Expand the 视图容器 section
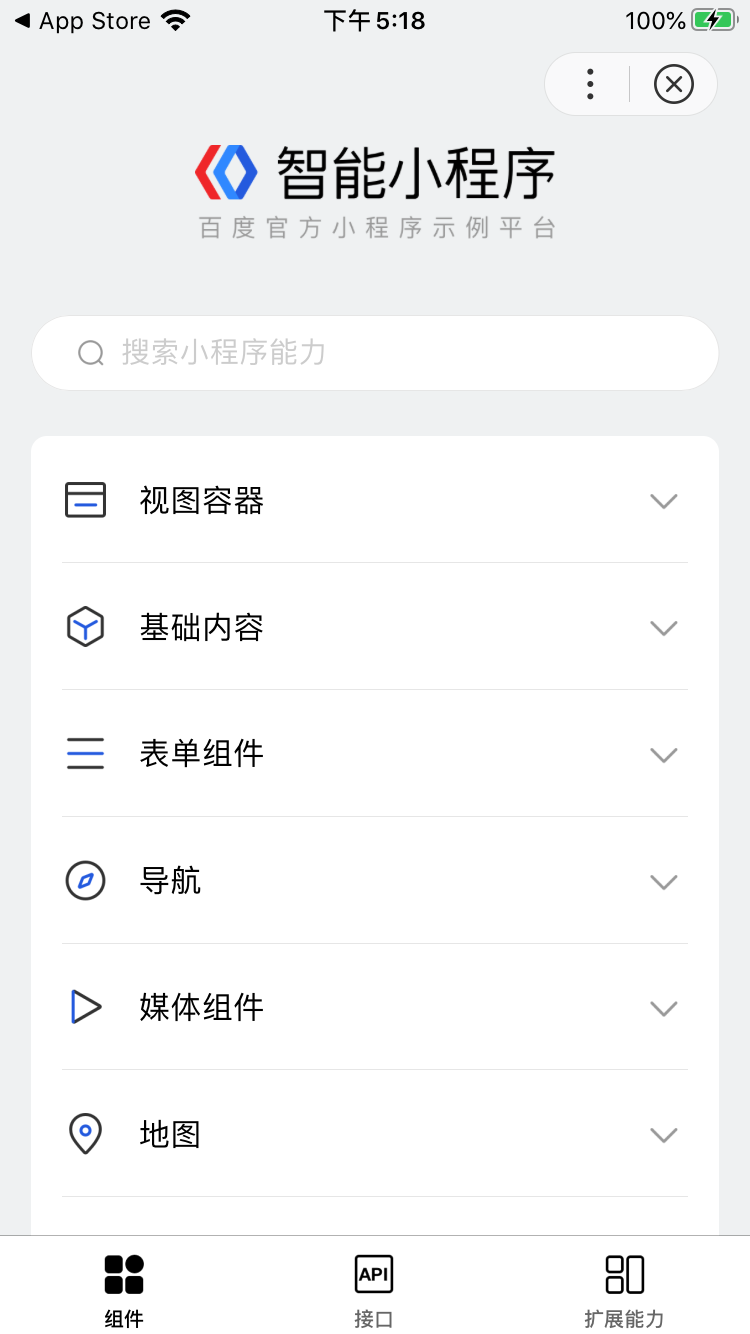750x1334 pixels. click(x=375, y=500)
